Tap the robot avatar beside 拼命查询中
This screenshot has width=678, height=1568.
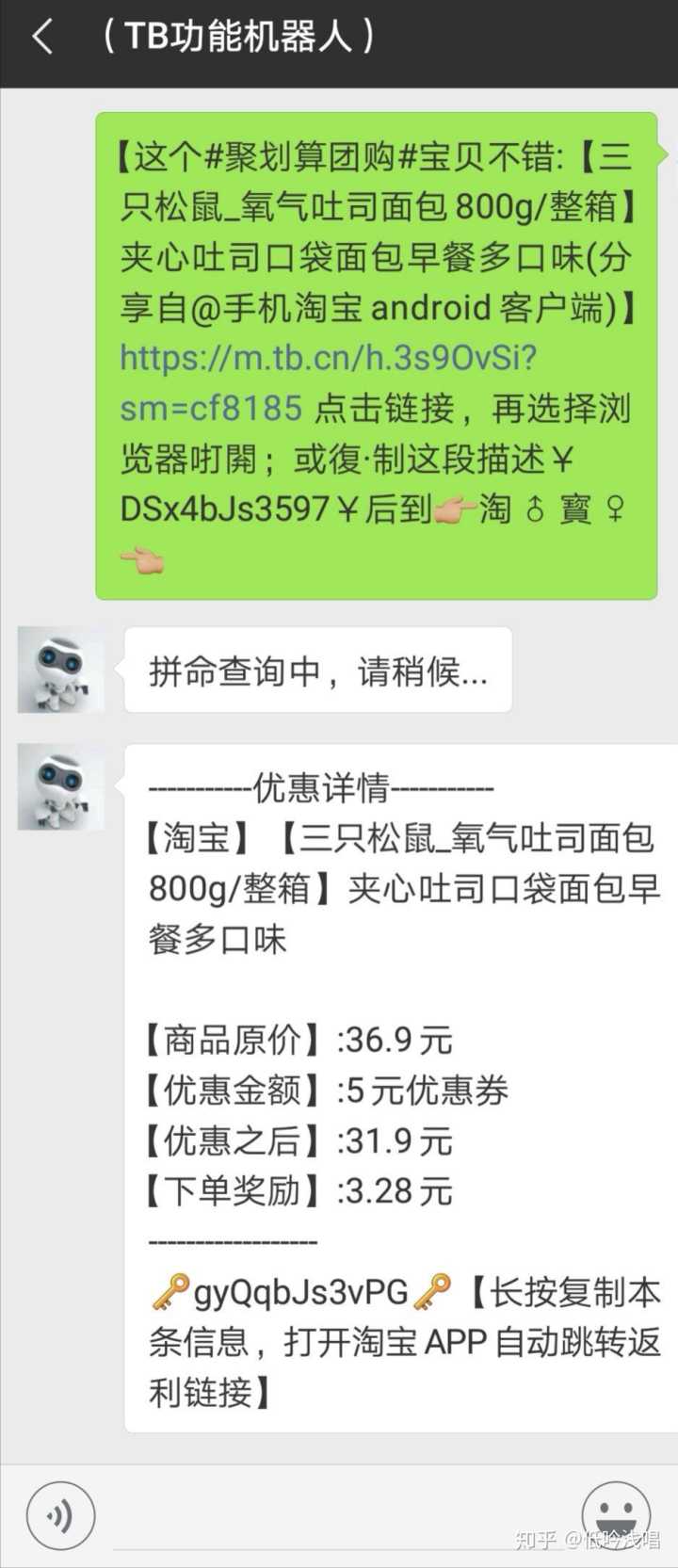pyautogui.click(x=60, y=670)
